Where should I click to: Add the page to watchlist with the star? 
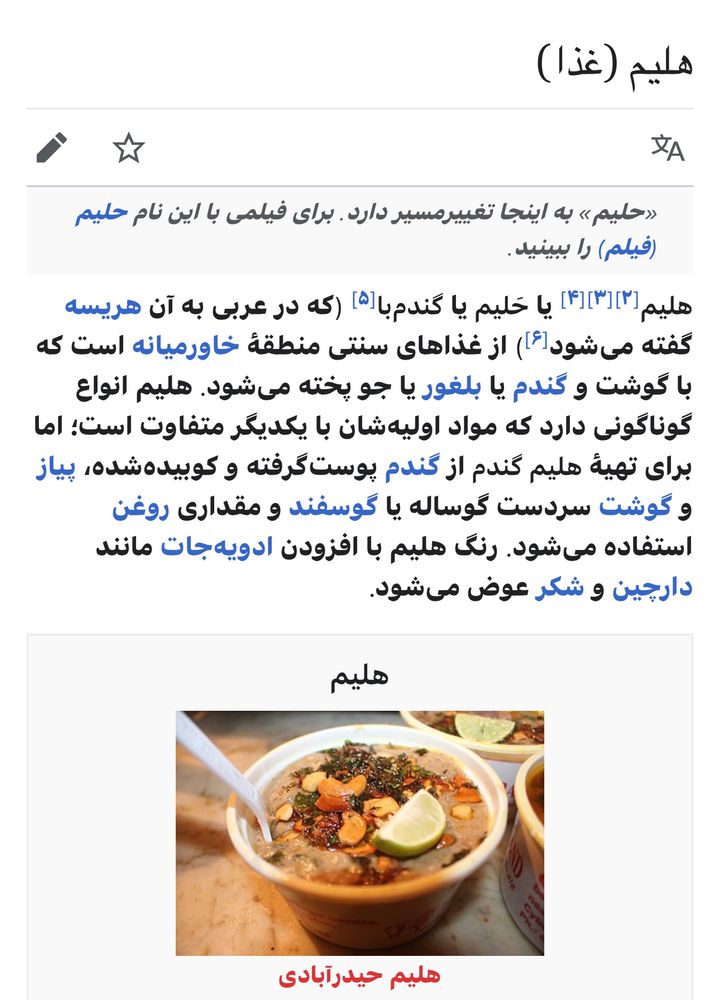point(128,149)
